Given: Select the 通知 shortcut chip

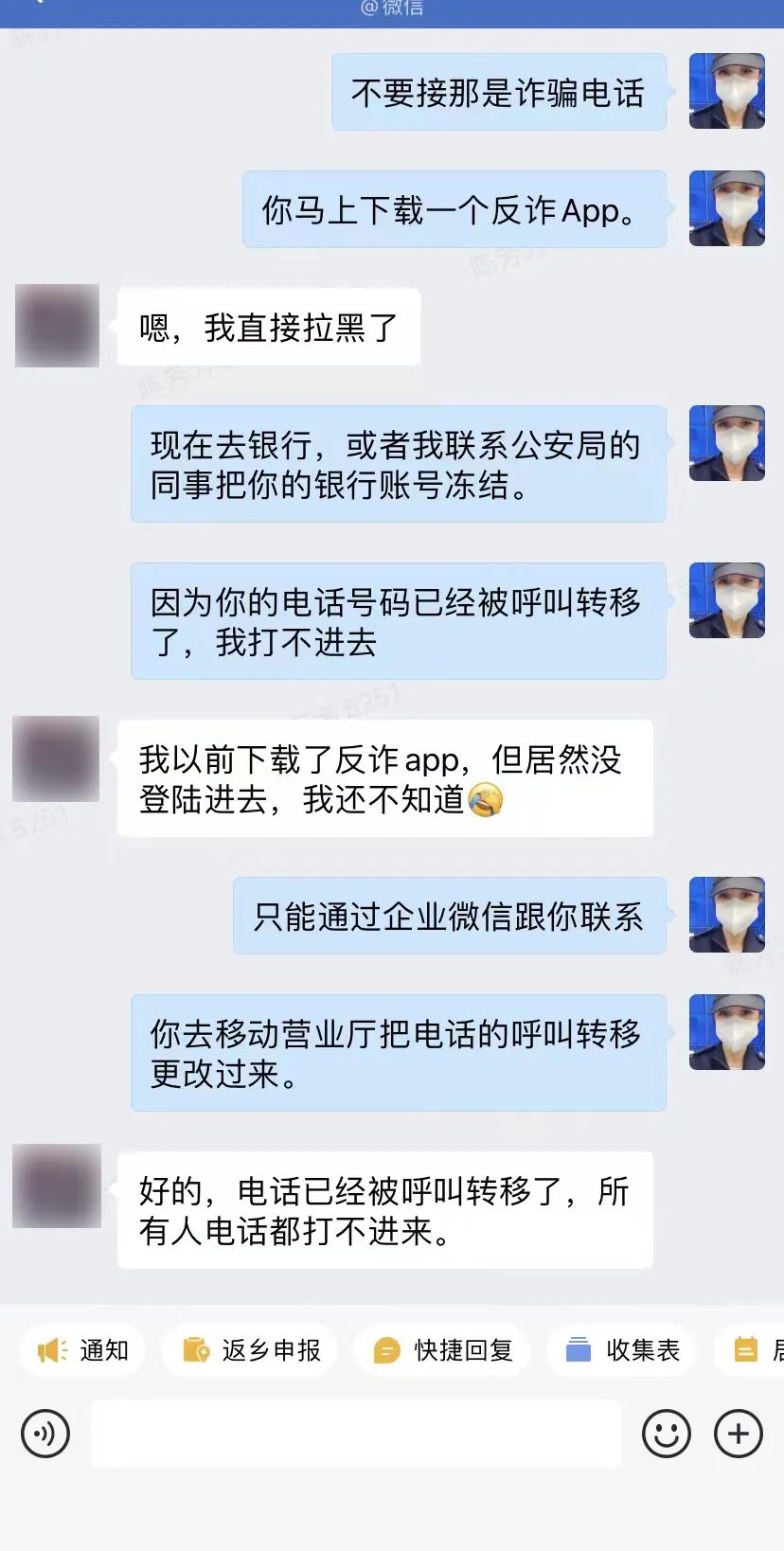Looking at the screenshot, I should [83, 1350].
